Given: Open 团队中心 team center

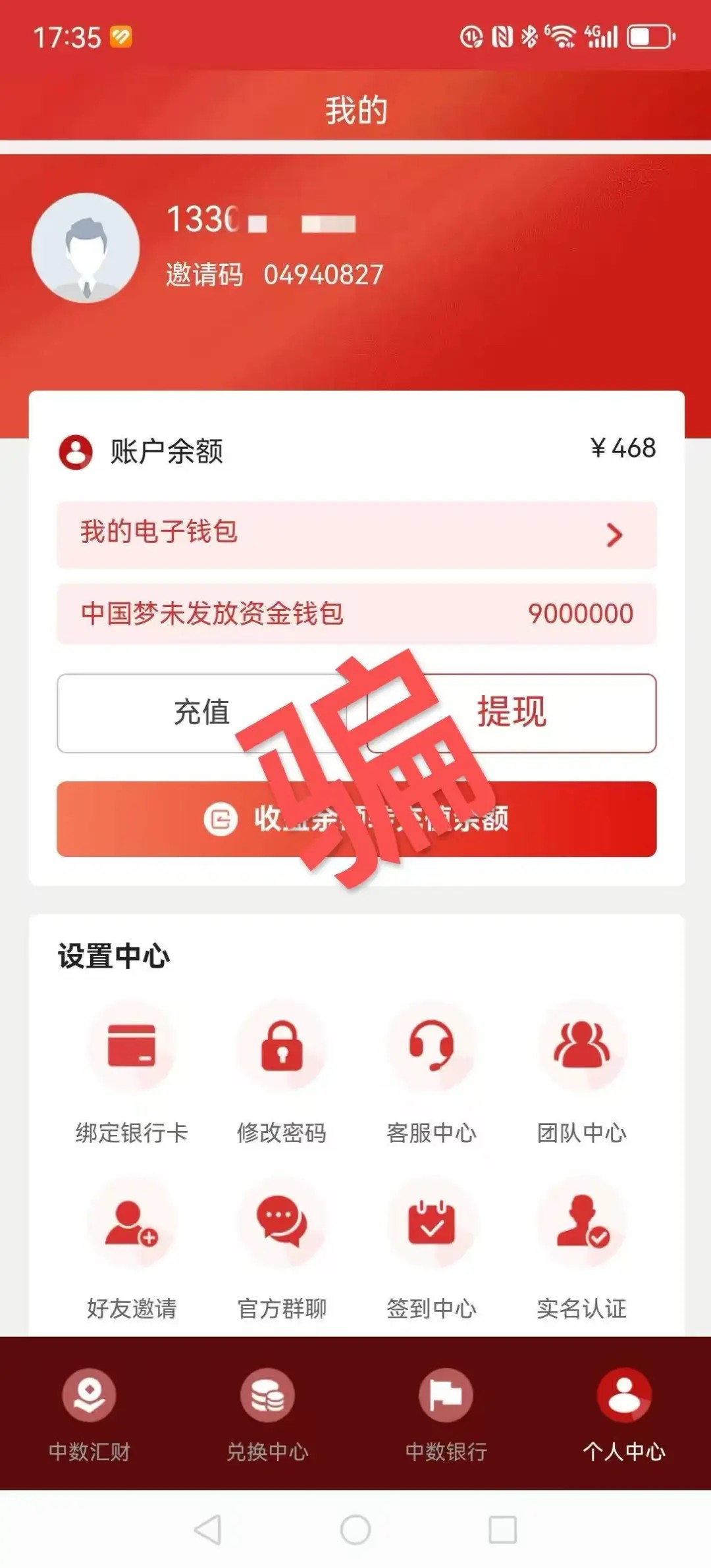Looking at the screenshot, I should point(582,1072).
